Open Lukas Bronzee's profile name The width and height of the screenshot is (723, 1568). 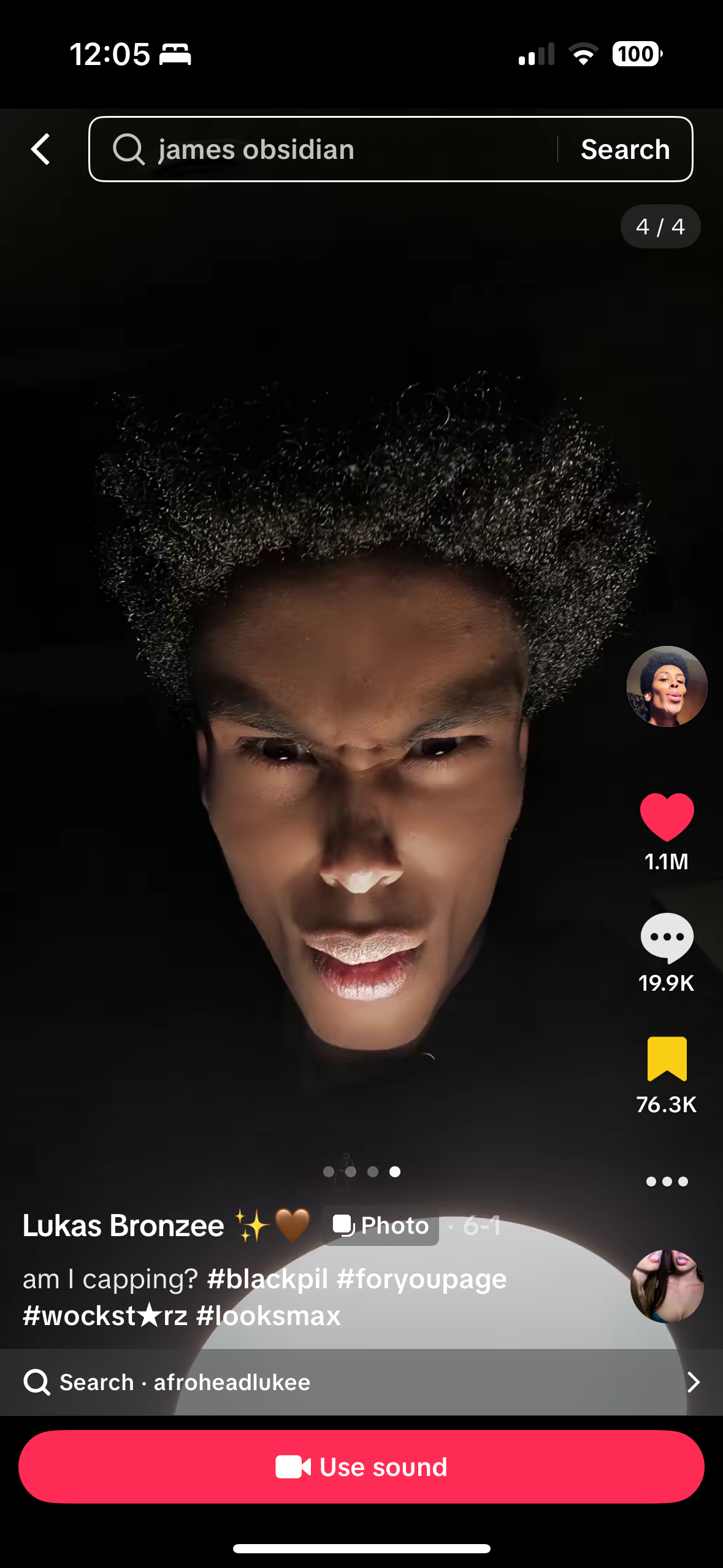click(x=123, y=1226)
